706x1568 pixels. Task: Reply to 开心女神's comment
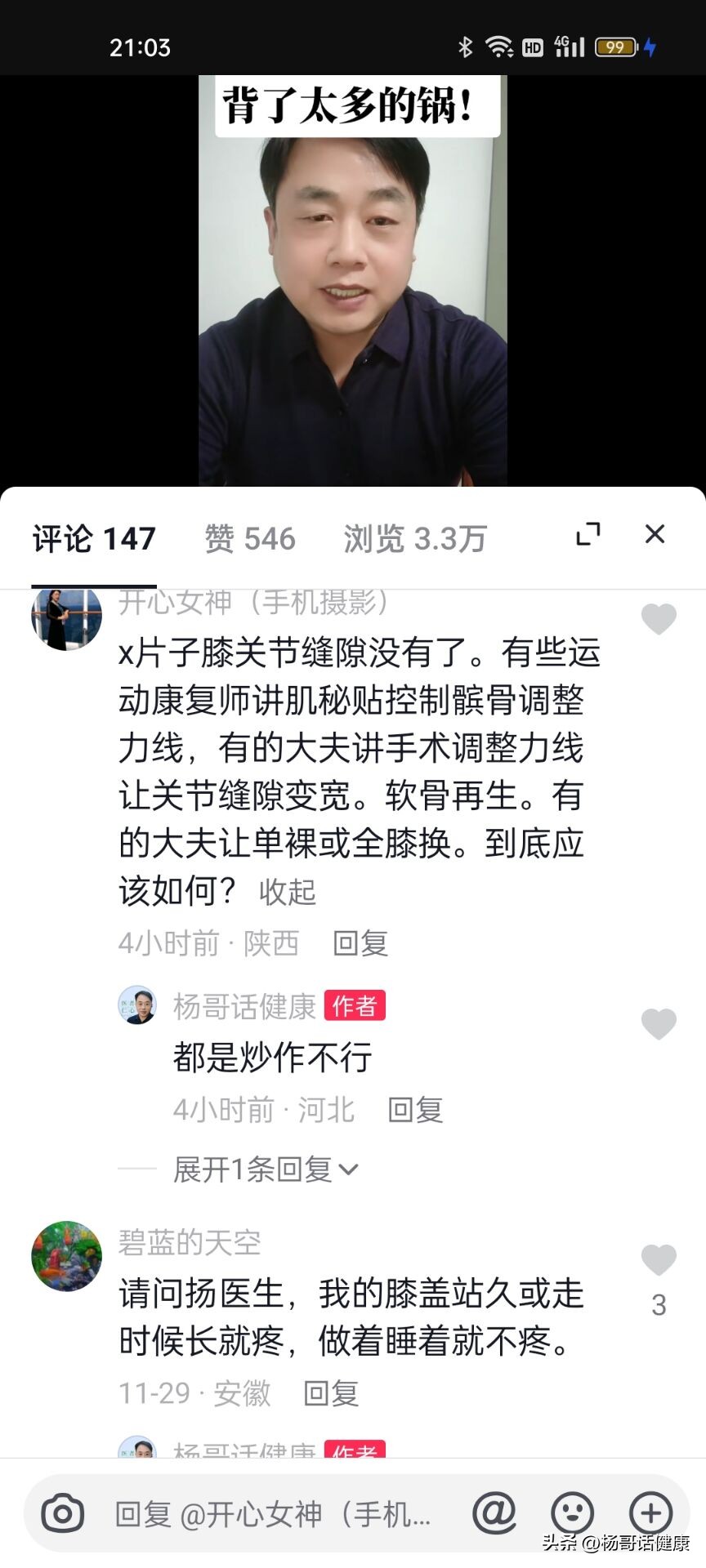359,944
